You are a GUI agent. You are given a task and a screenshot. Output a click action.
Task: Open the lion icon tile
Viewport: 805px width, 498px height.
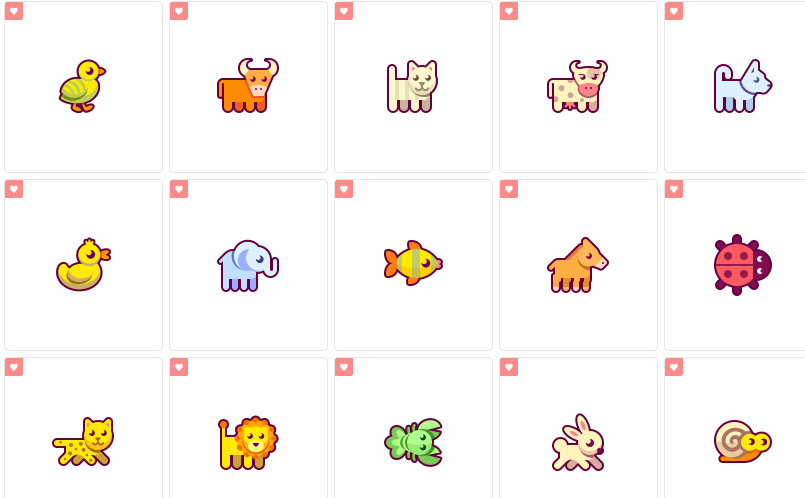[247, 441]
